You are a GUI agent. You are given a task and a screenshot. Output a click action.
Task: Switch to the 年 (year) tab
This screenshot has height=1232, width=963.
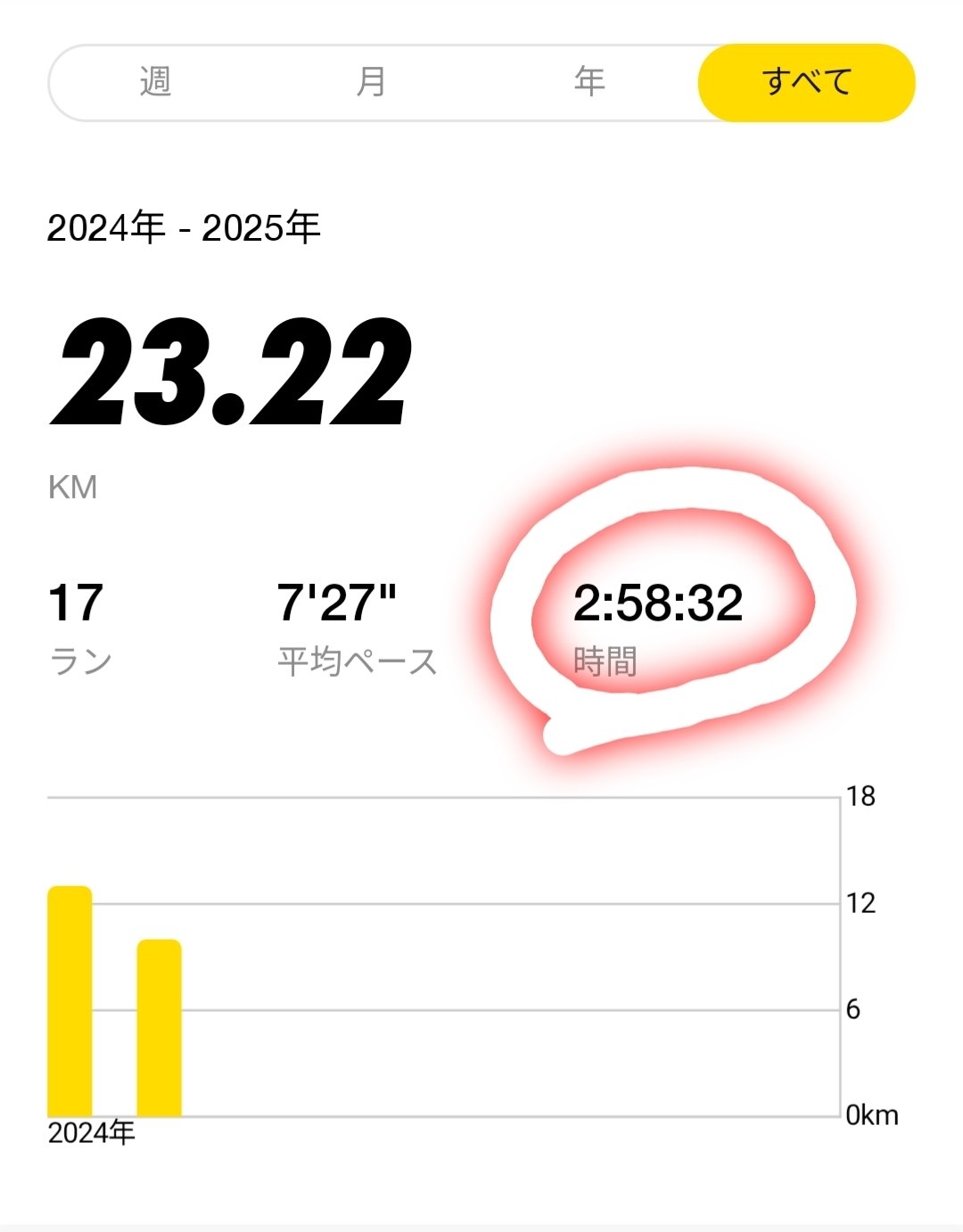(588, 80)
